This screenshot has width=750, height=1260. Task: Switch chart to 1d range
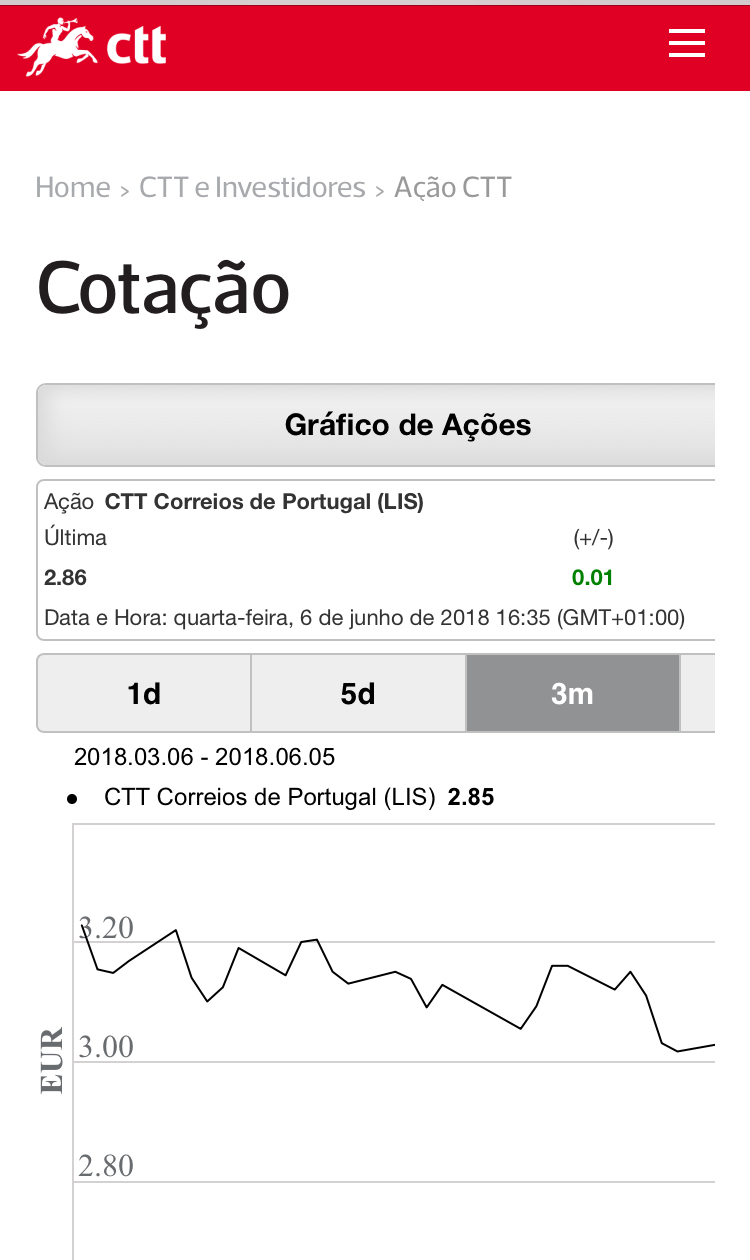[144, 694]
